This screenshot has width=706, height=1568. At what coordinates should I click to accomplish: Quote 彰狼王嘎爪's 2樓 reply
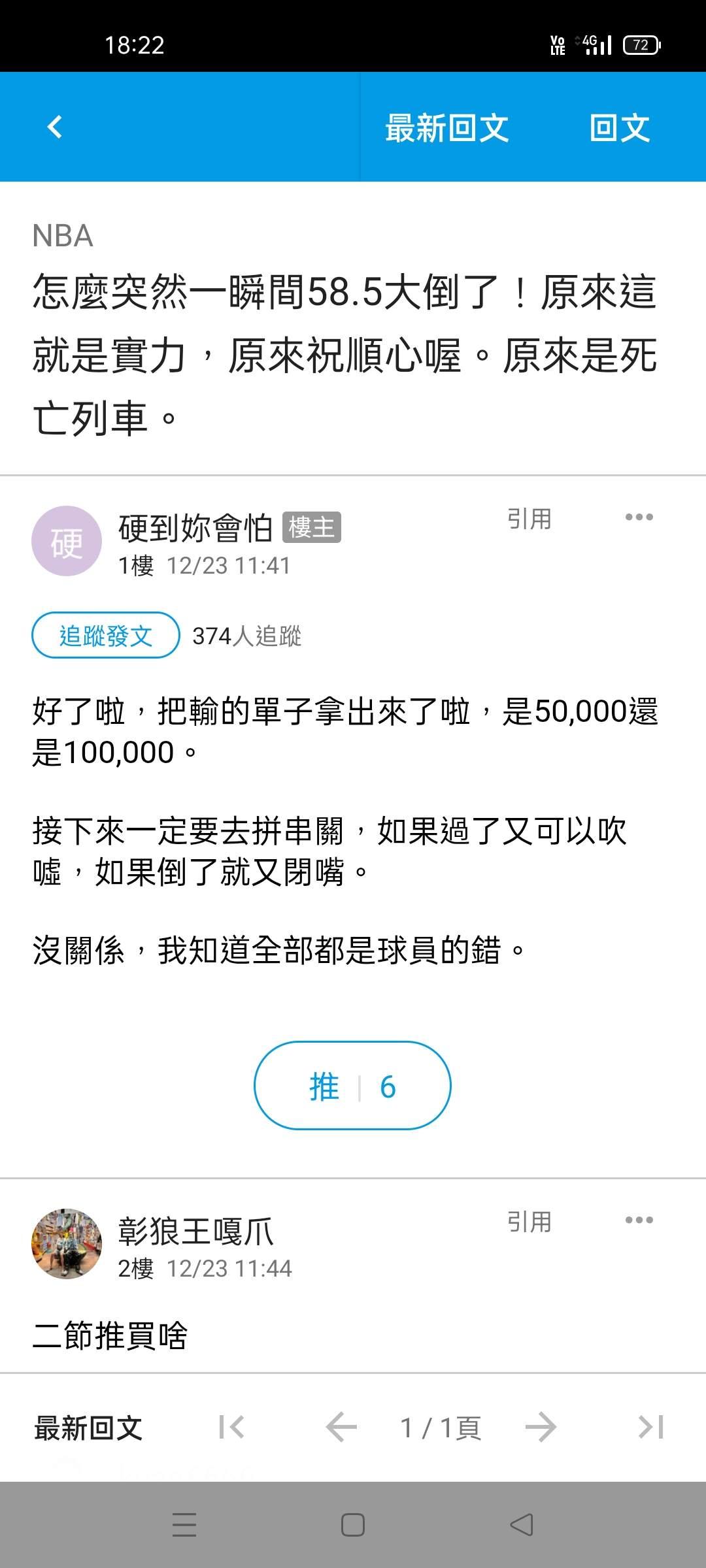pos(529,1222)
